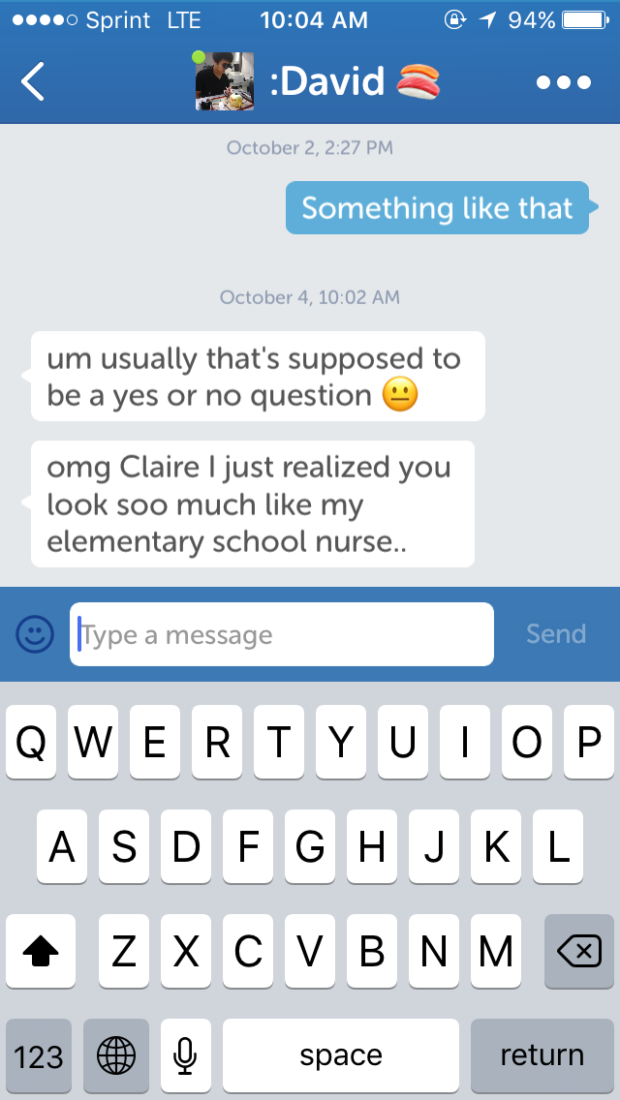The width and height of the screenshot is (620, 1100).
Task: Open the emoji smiley picker
Action: point(35,635)
